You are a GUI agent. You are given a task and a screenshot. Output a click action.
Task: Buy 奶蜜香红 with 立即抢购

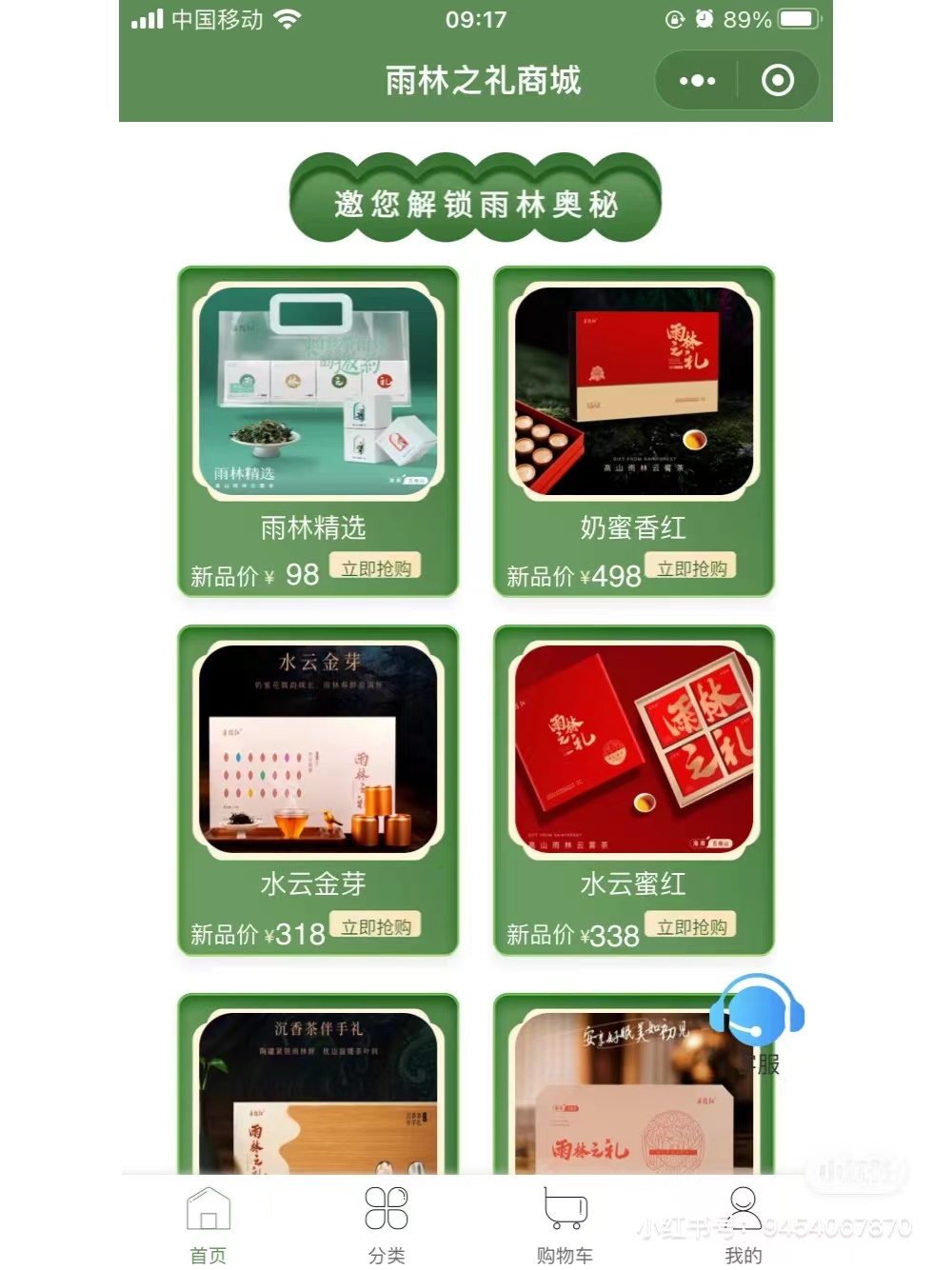691,568
